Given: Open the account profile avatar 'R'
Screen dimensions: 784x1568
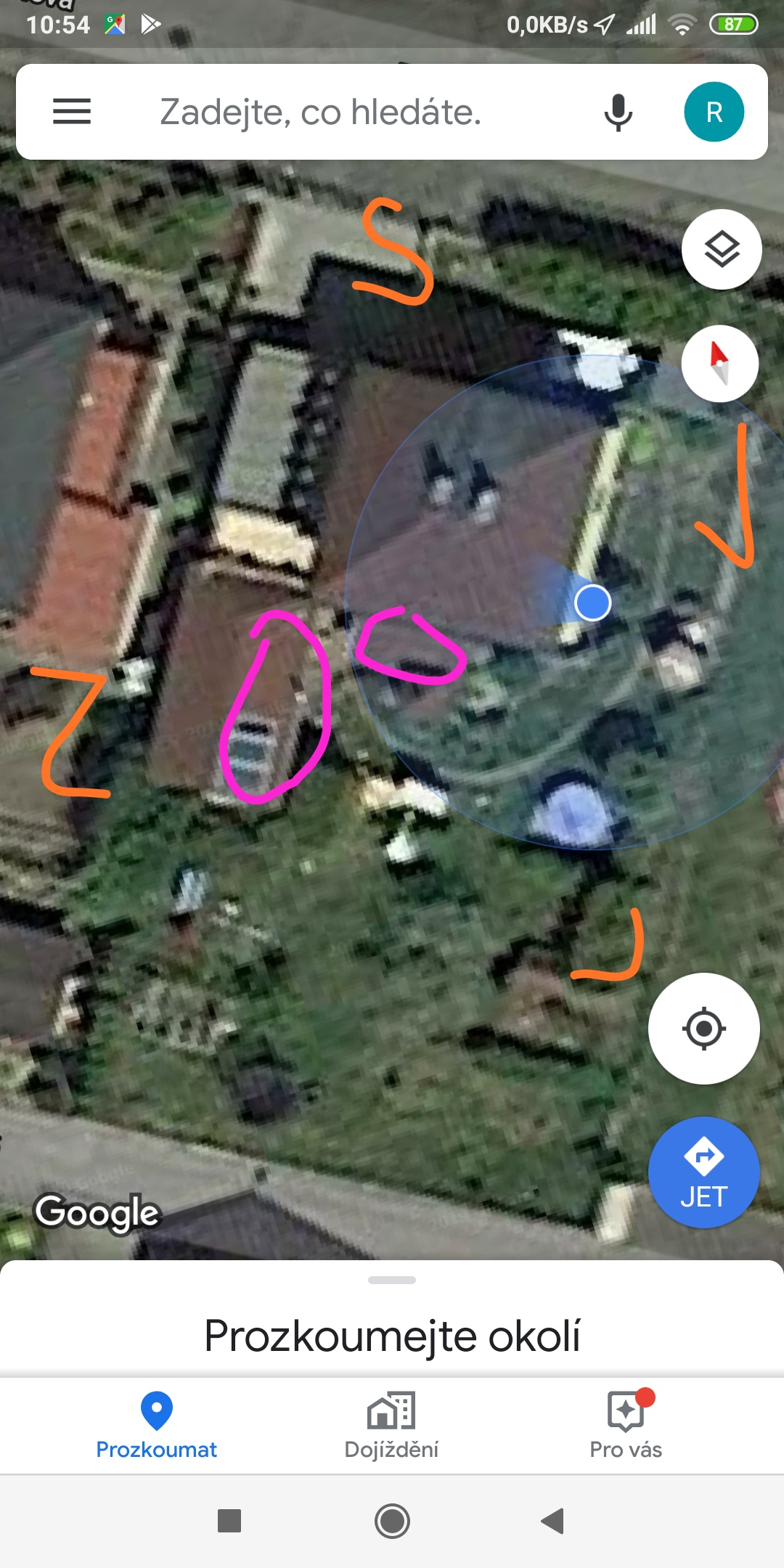Looking at the screenshot, I should pos(714,112).
